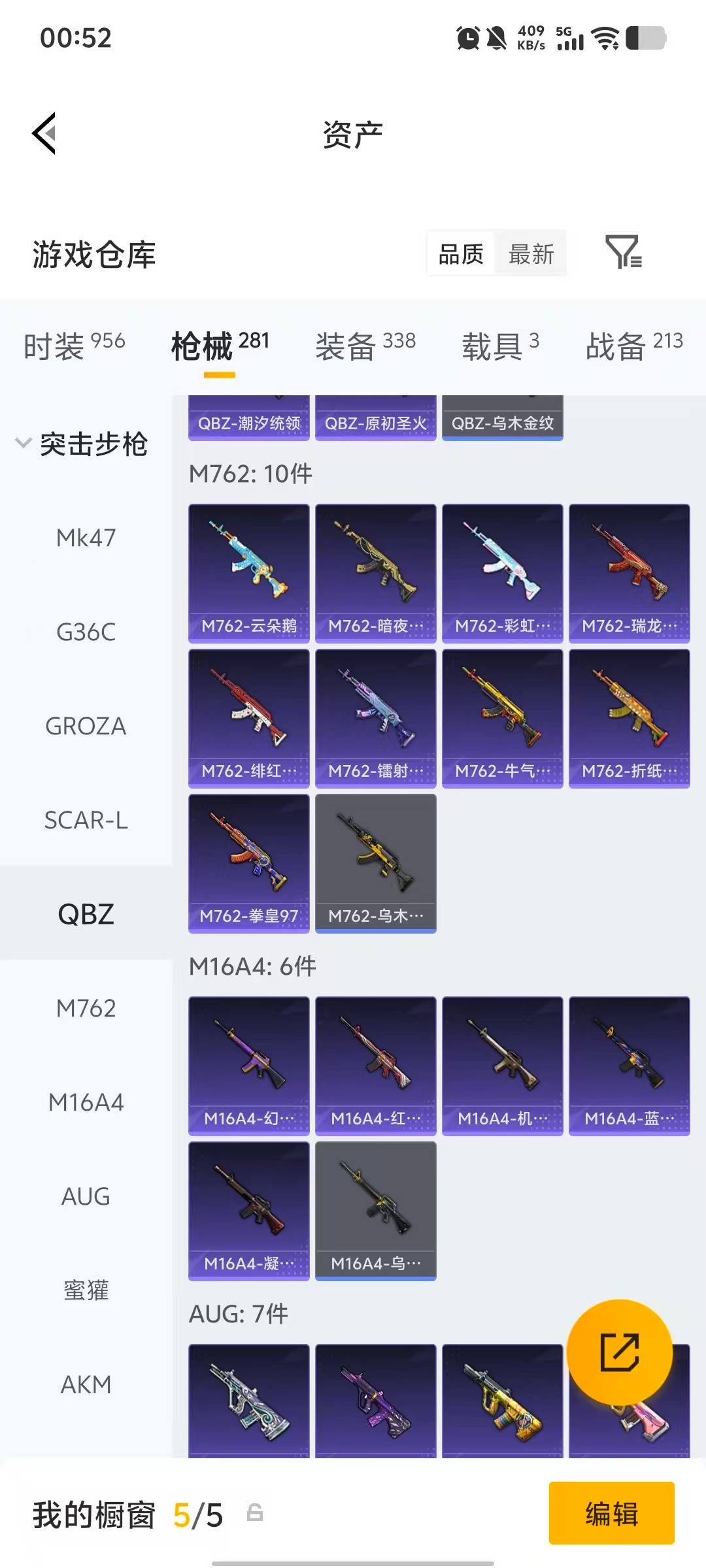Jump to Mk47 in the sidebar

coord(86,538)
